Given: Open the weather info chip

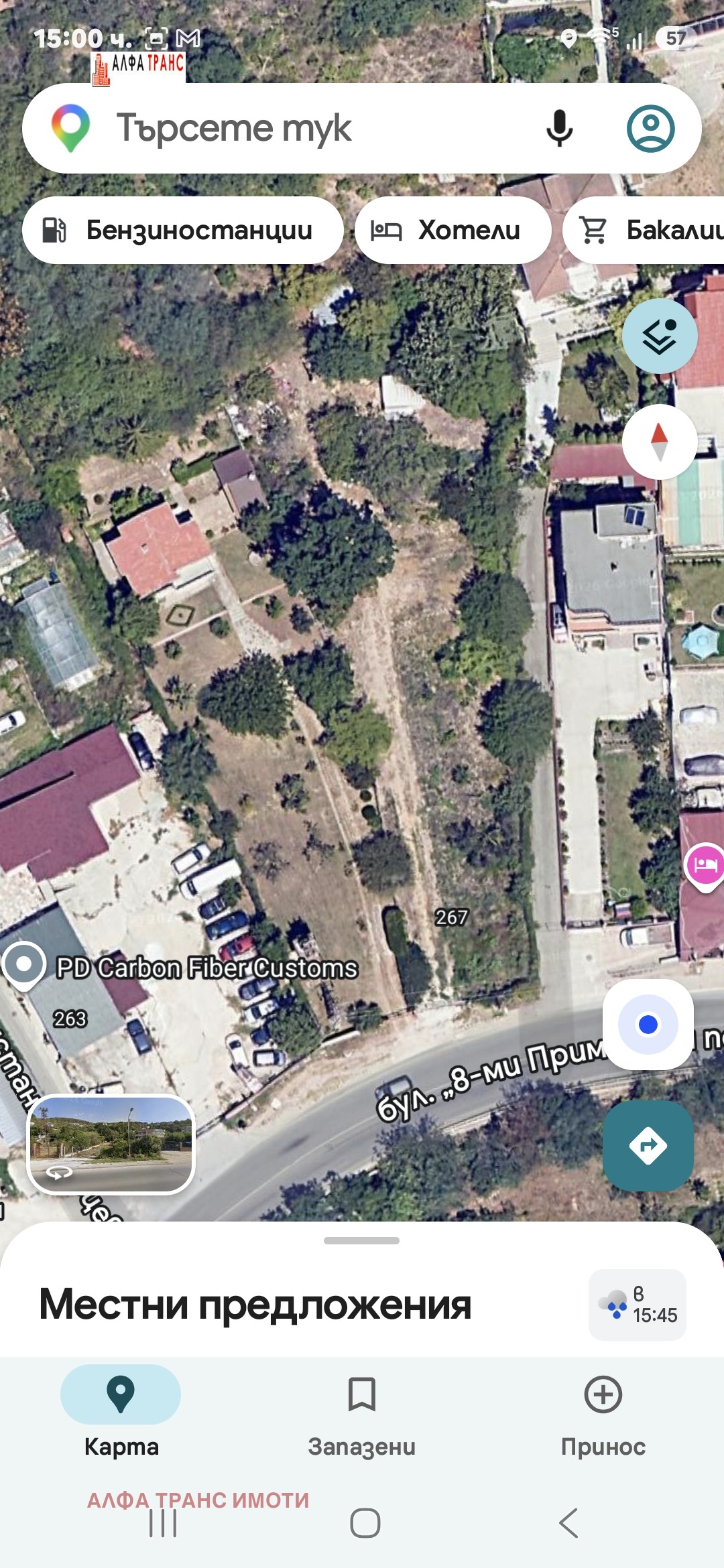Looking at the screenshot, I should pos(638,1305).
